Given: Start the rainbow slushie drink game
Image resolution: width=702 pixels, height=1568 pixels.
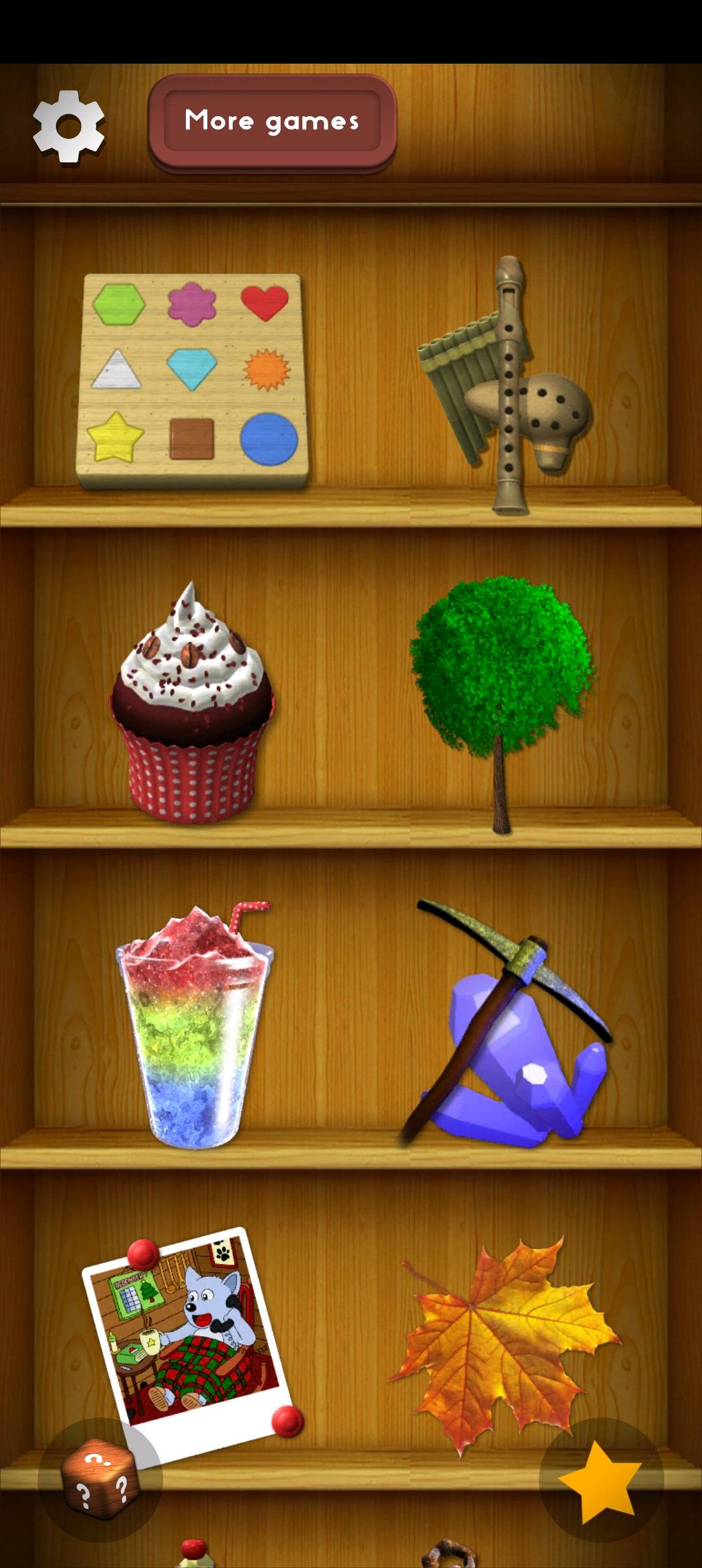Looking at the screenshot, I should point(195,1026).
